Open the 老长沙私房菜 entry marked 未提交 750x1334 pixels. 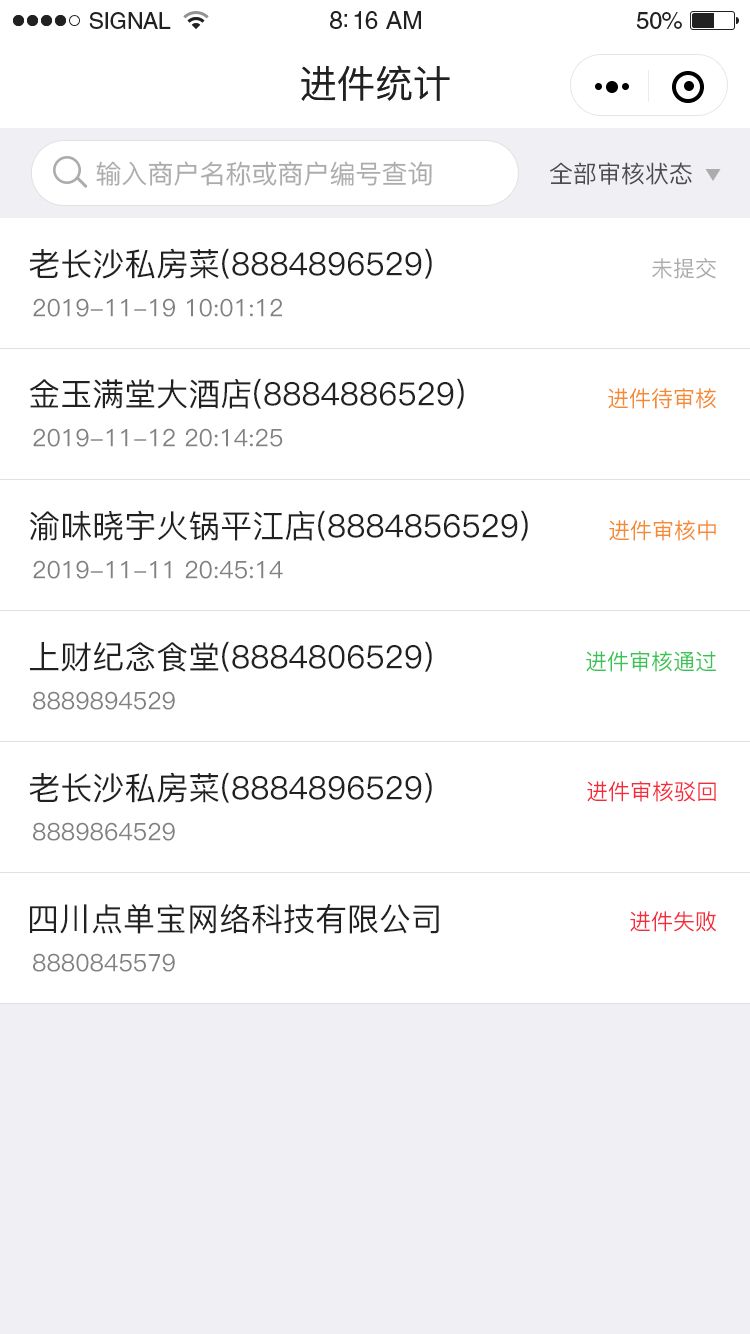coord(374,283)
